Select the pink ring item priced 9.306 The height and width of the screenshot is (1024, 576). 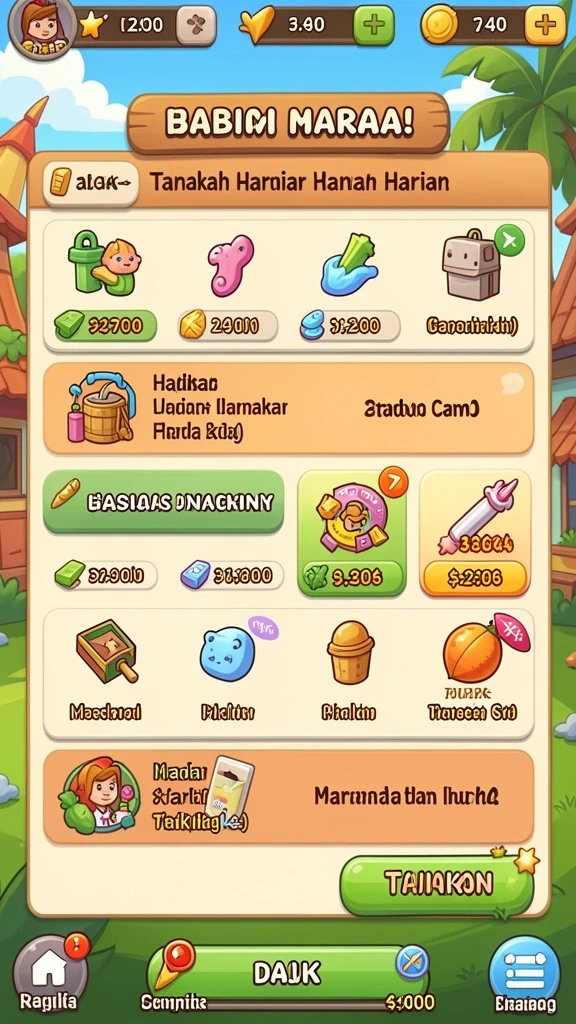352,532
